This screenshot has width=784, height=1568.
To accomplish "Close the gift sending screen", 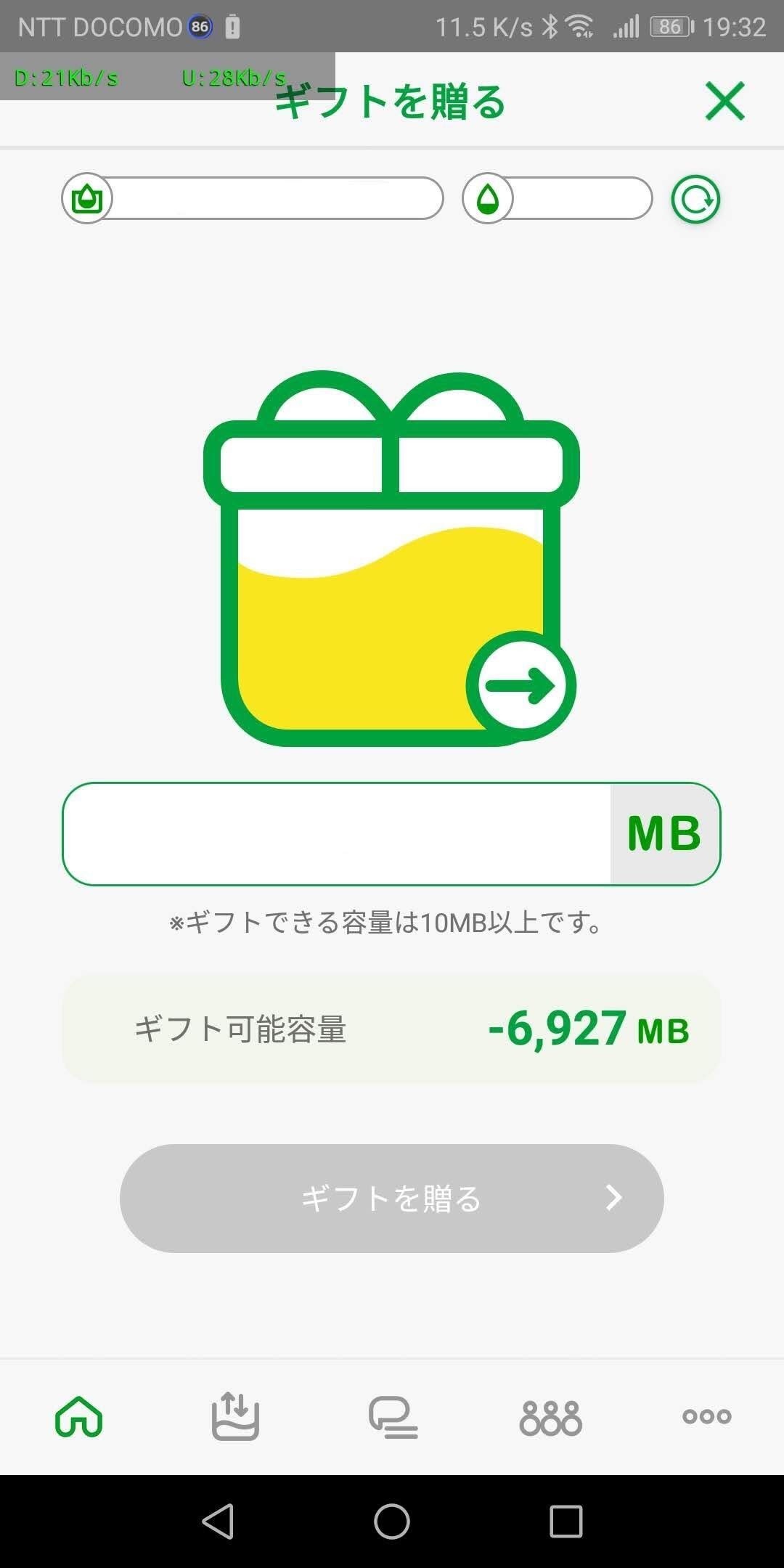I will tap(724, 101).
